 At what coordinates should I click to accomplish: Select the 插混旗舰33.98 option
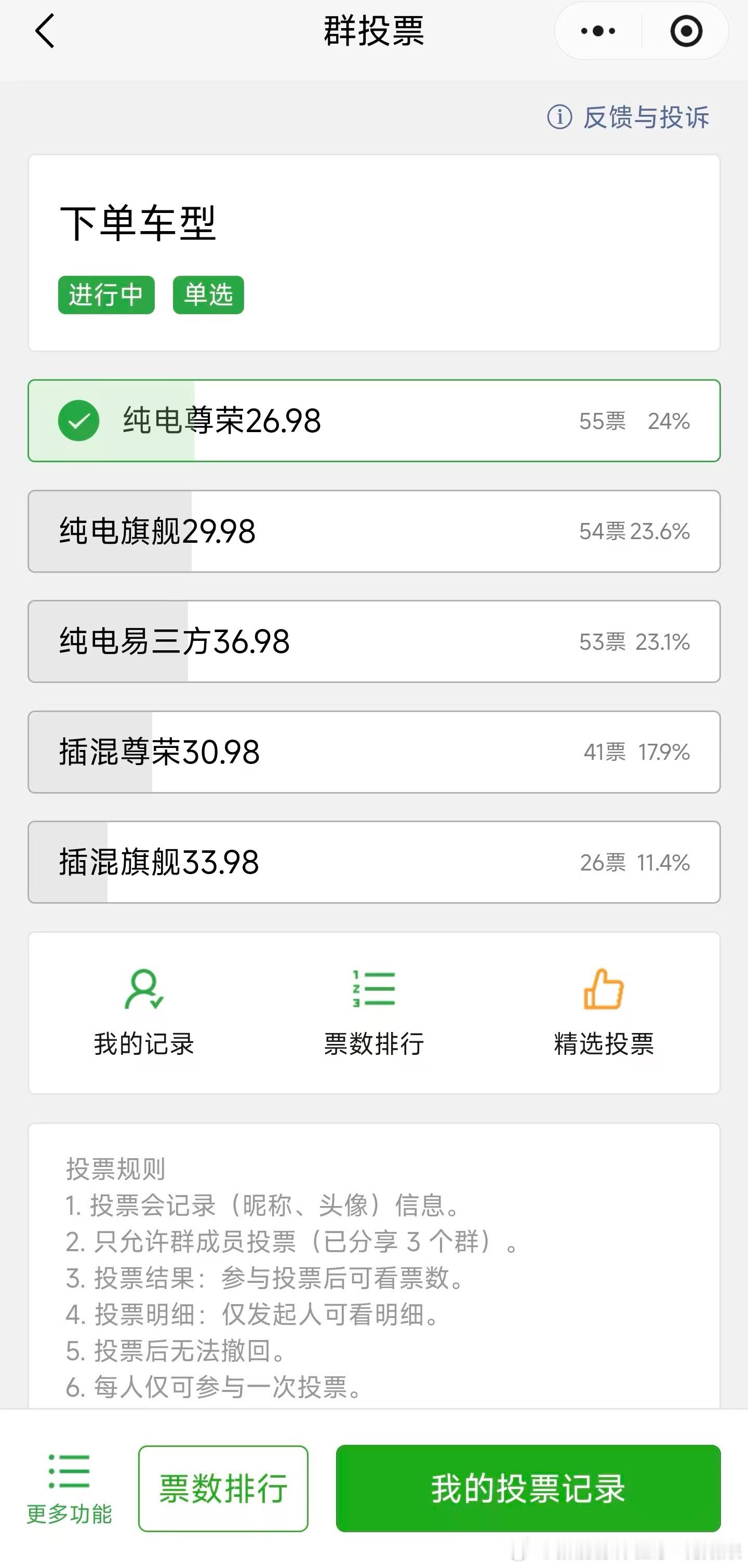(373, 863)
